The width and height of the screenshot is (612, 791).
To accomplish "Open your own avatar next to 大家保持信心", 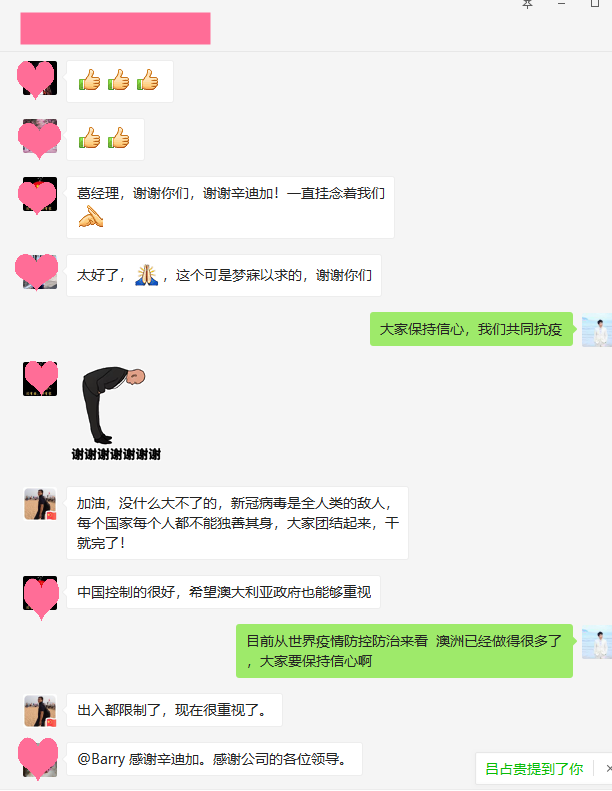I will 597,331.
